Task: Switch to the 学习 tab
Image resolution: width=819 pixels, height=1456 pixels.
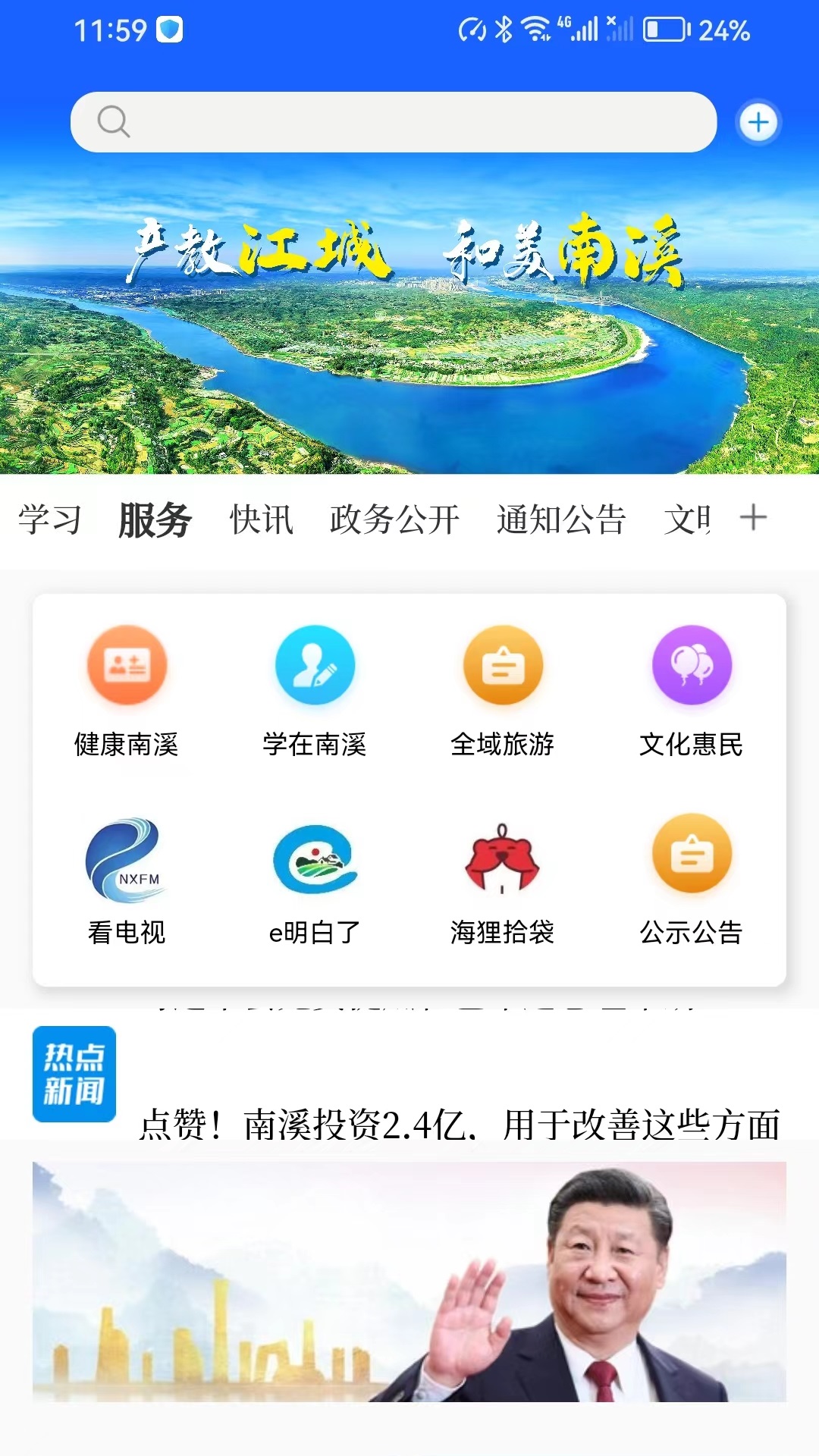Action: click(x=50, y=519)
